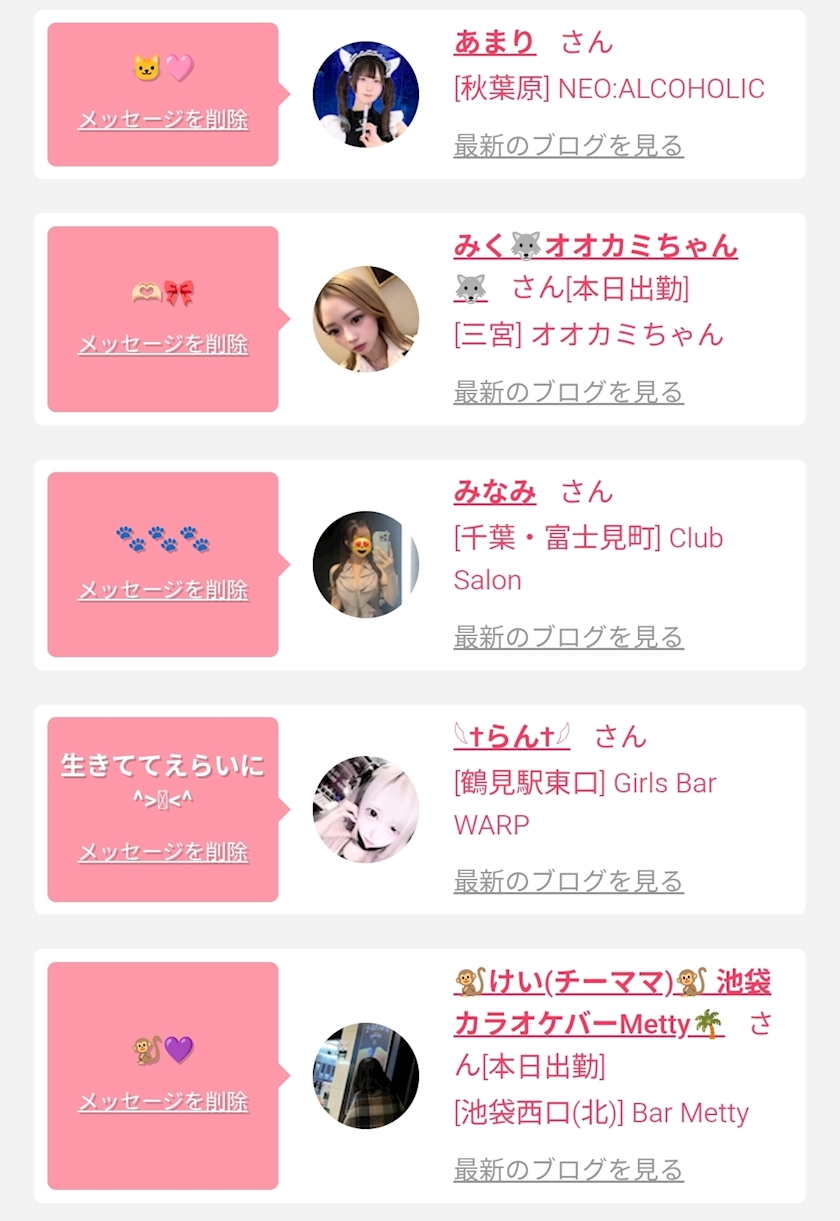The image size is (840, 1221).
Task: Delete the monkey emoji message to けい
Action: pyautogui.click(x=163, y=1102)
